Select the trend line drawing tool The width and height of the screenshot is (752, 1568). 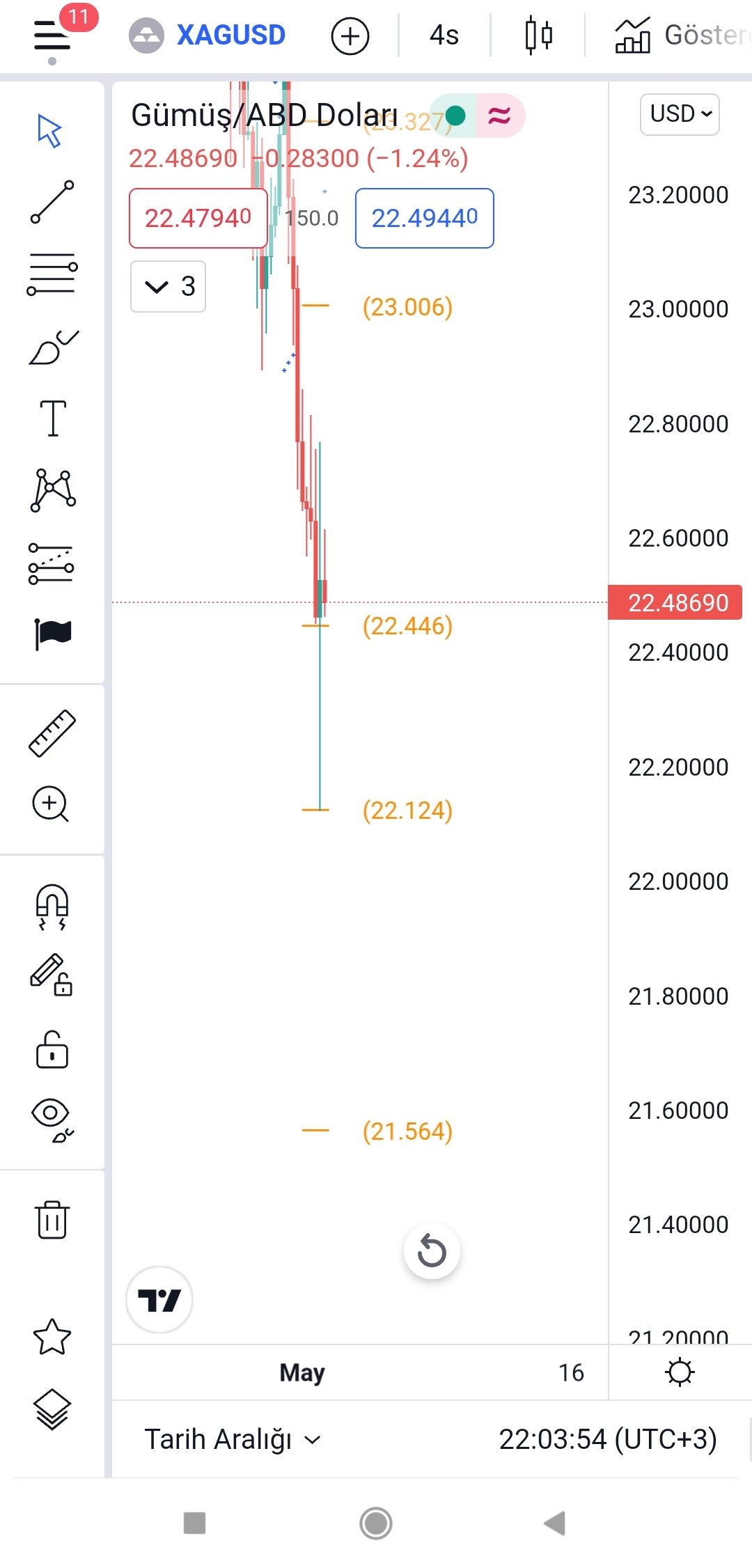[x=52, y=202]
